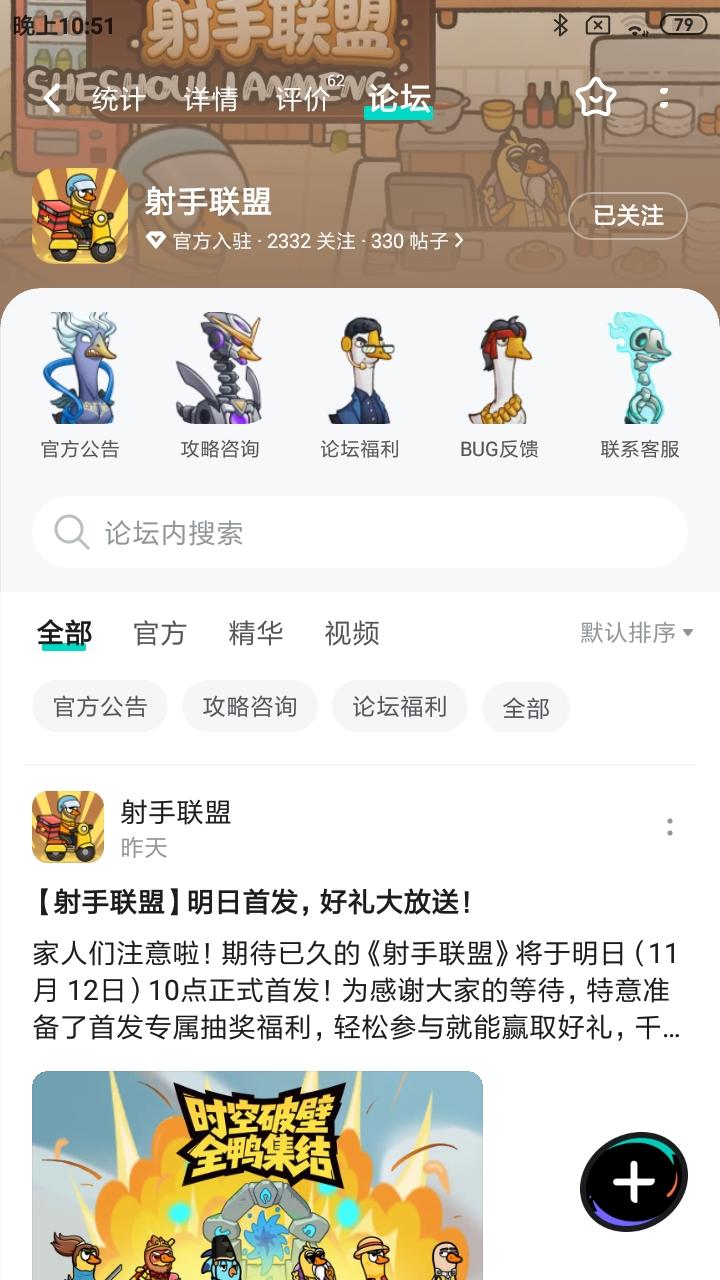Toggle the 已关注 follow state
720x1280 pixels.
coord(628,216)
